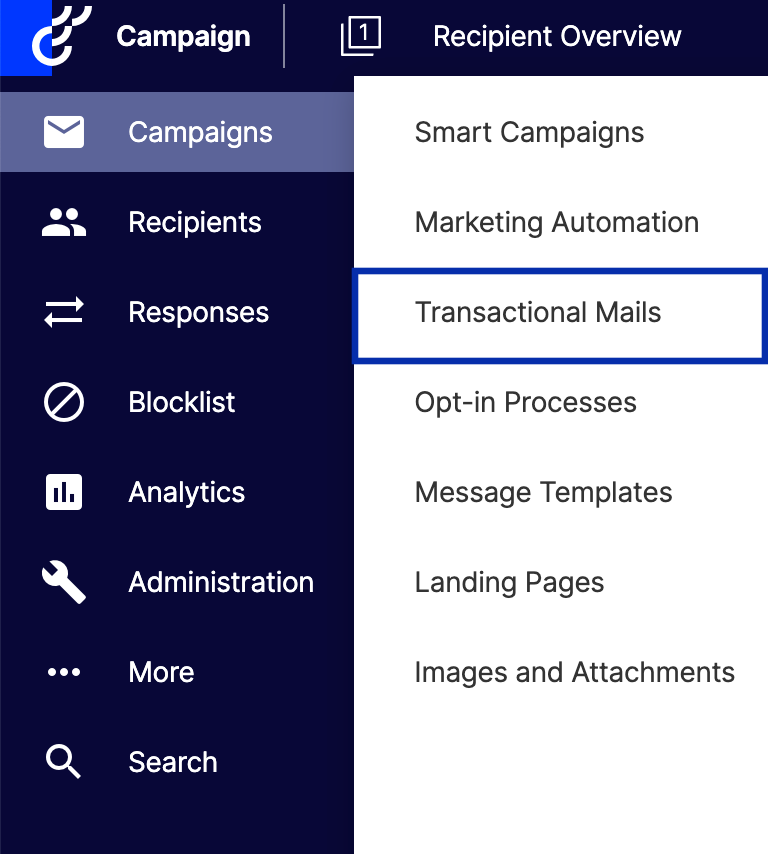This screenshot has width=768, height=854.
Task: Open Search from the sidebar
Action: pos(176,762)
